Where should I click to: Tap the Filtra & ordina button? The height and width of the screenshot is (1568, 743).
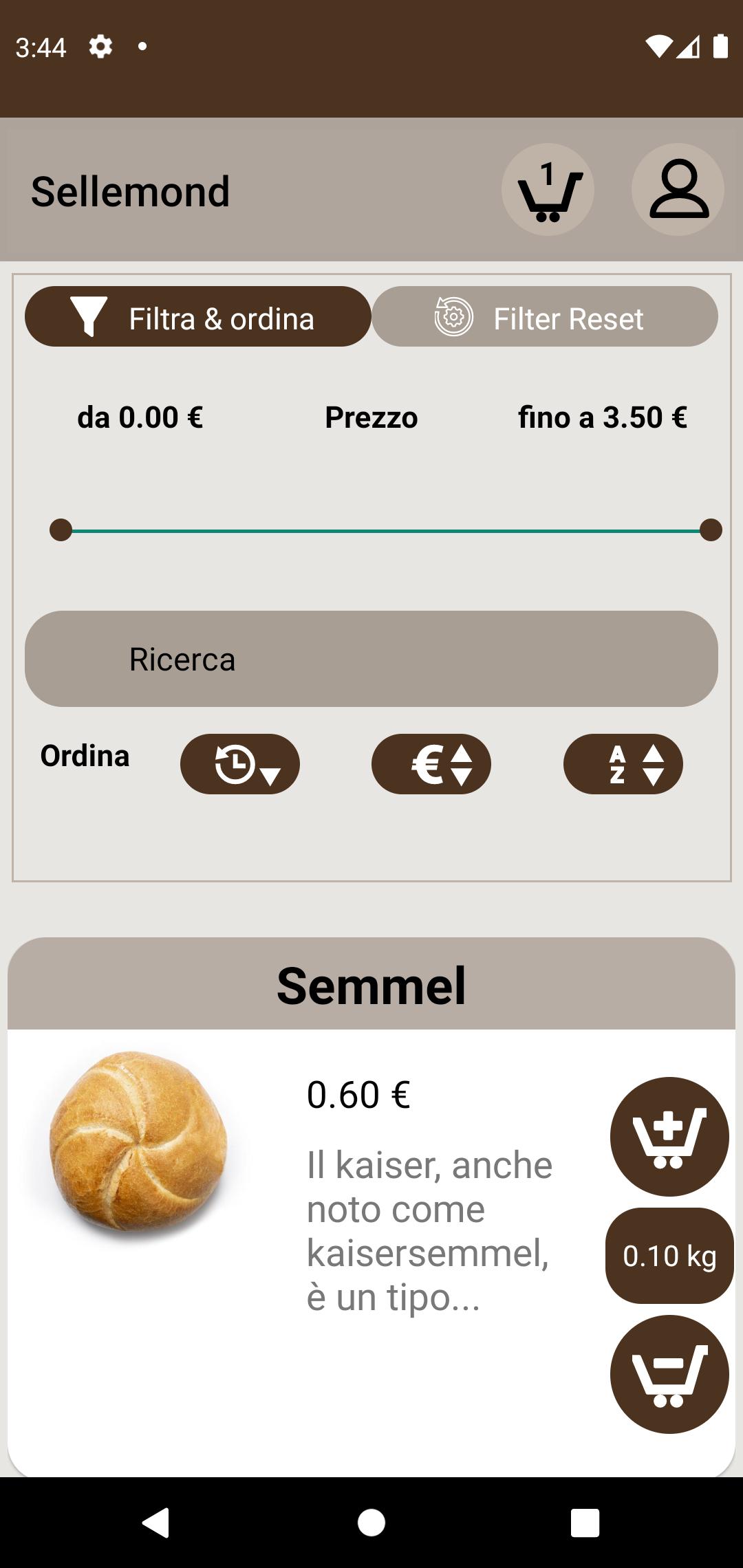pyautogui.click(x=198, y=316)
